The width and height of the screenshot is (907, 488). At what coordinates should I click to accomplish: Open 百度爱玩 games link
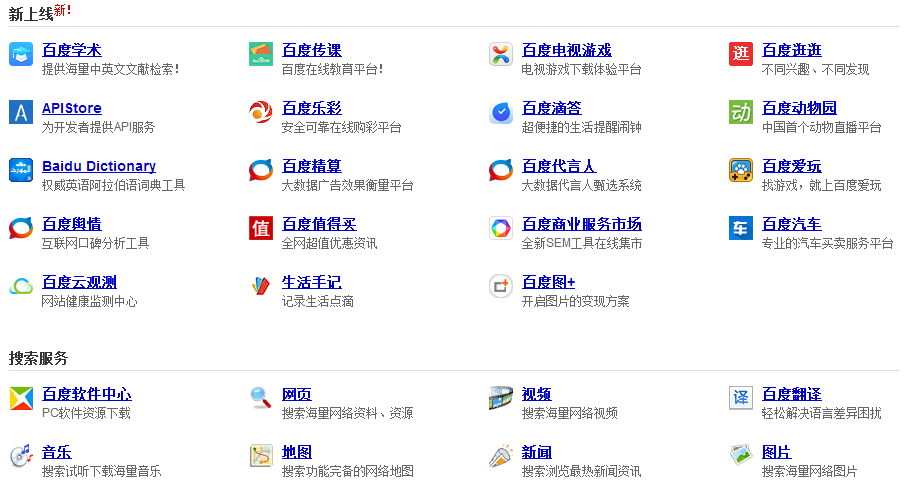[791, 166]
